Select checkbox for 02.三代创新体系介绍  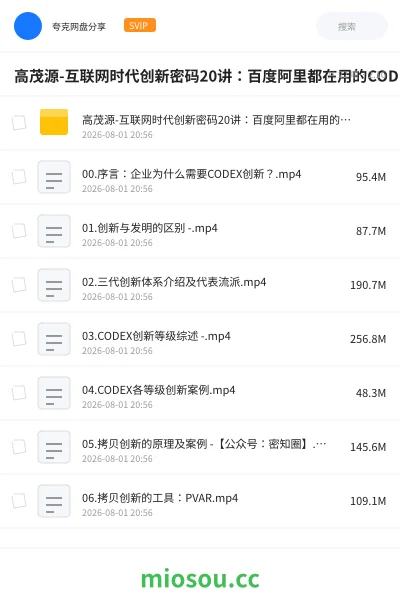pos(19,285)
